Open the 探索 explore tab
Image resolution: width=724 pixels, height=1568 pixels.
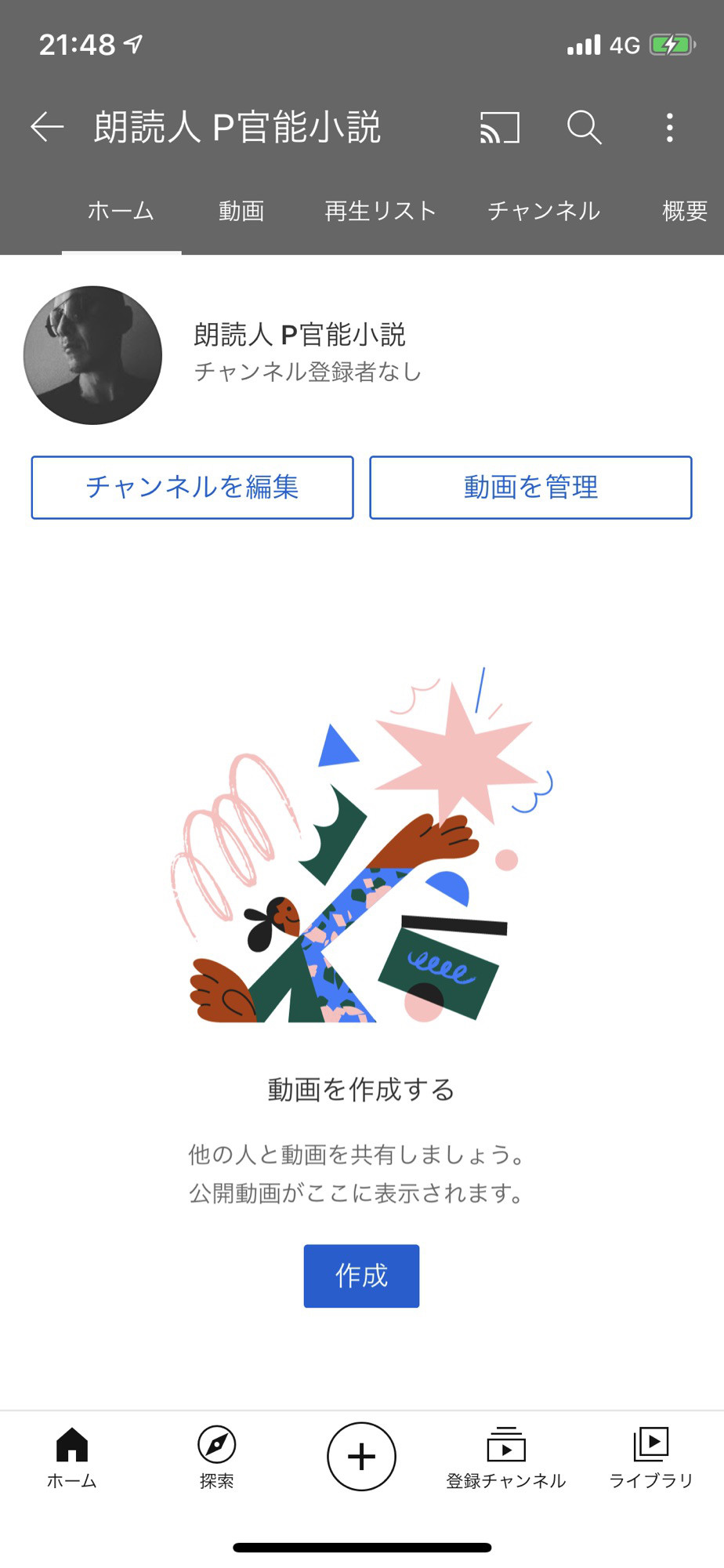click(x=217, y=1457)
